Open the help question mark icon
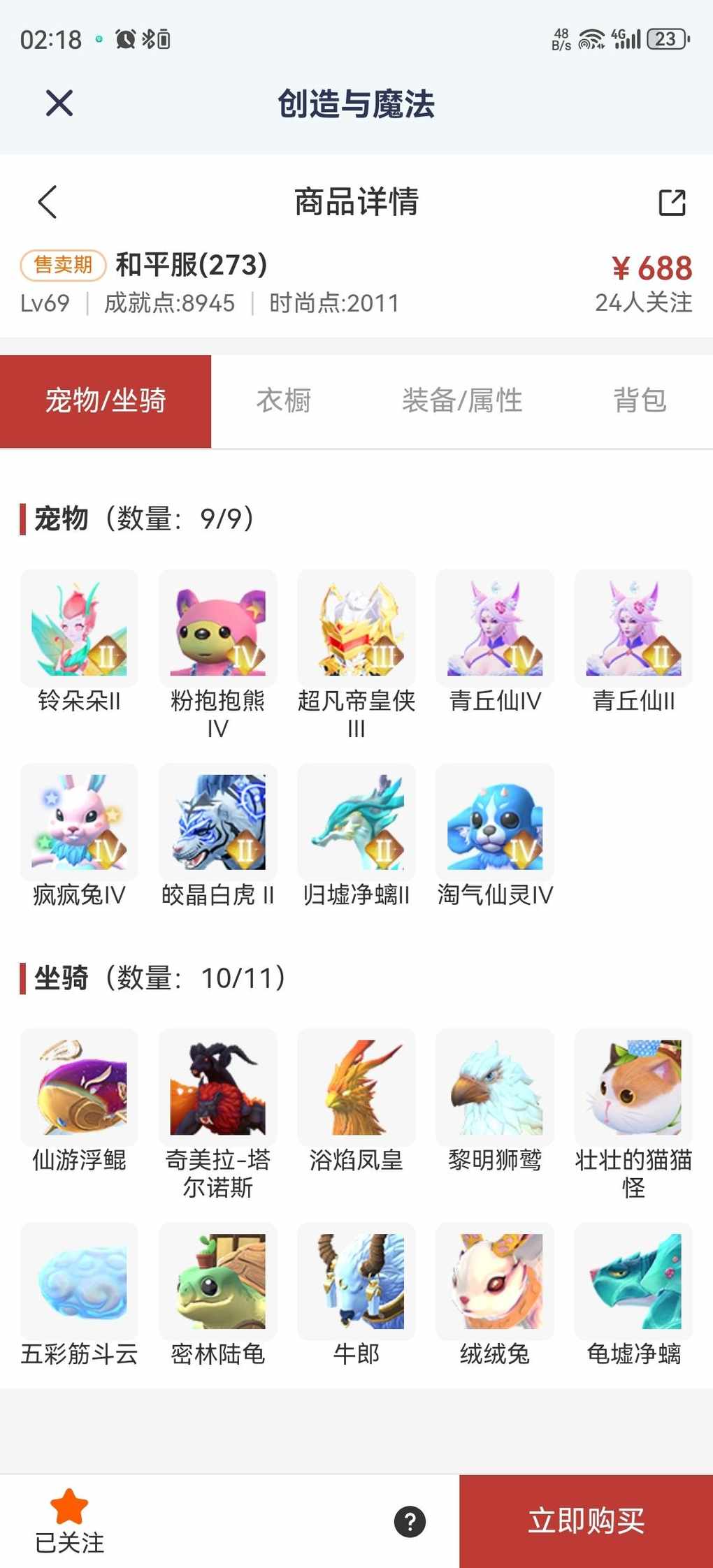713x1568 pixels. point(410,1522)
